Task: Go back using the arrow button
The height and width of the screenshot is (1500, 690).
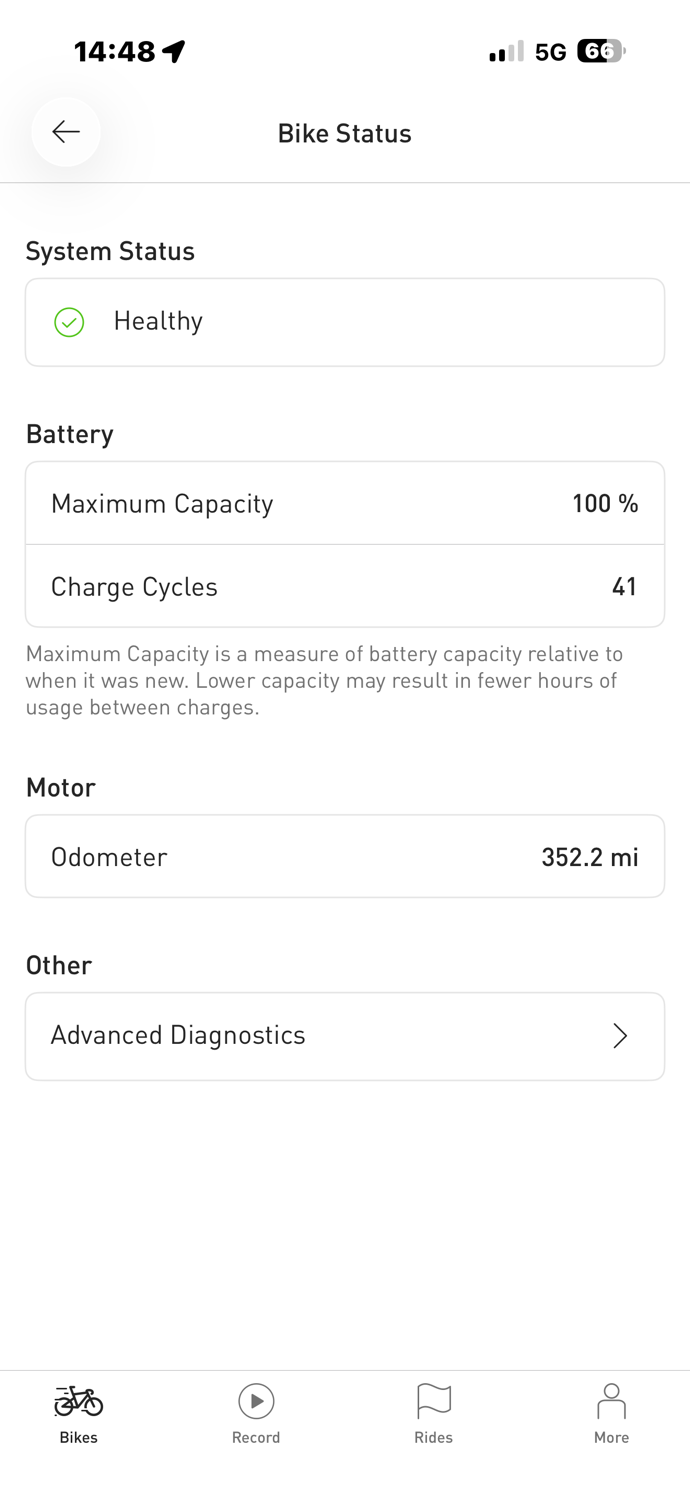Action: pyautogui.click(x=66, y=132)
